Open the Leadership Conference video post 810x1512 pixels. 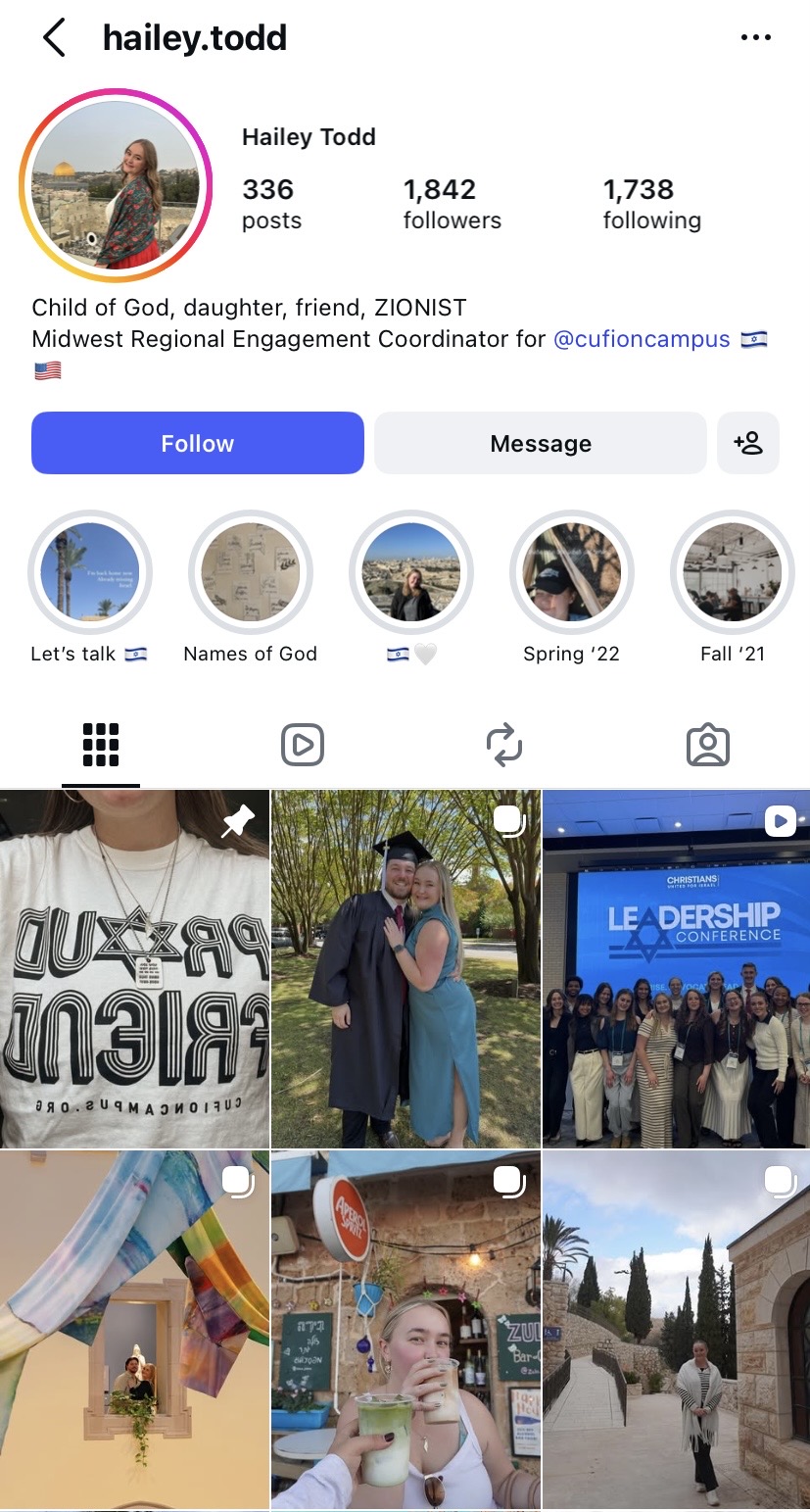click(x=677, y=969)
